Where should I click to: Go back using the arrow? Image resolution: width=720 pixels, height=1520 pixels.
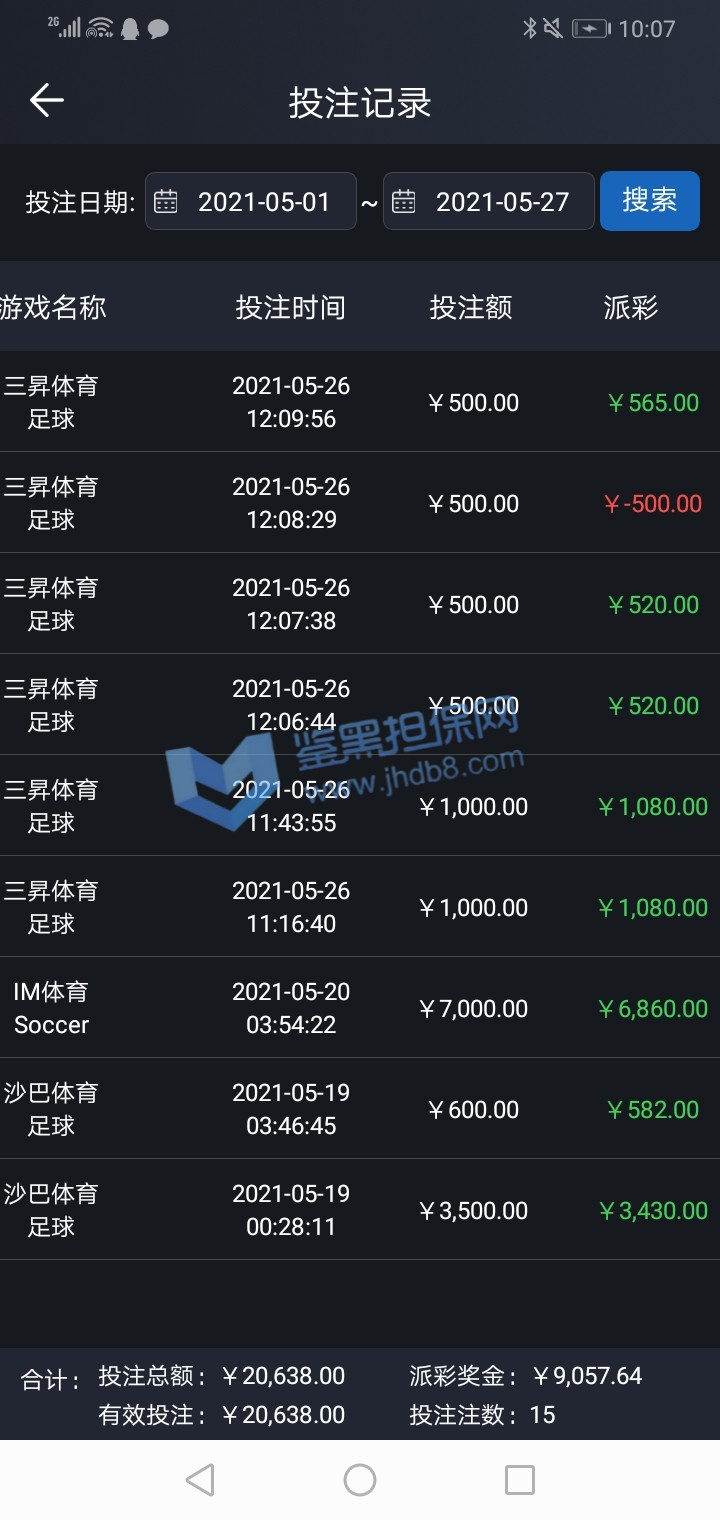pyautogui.click(x=46, y=100)
